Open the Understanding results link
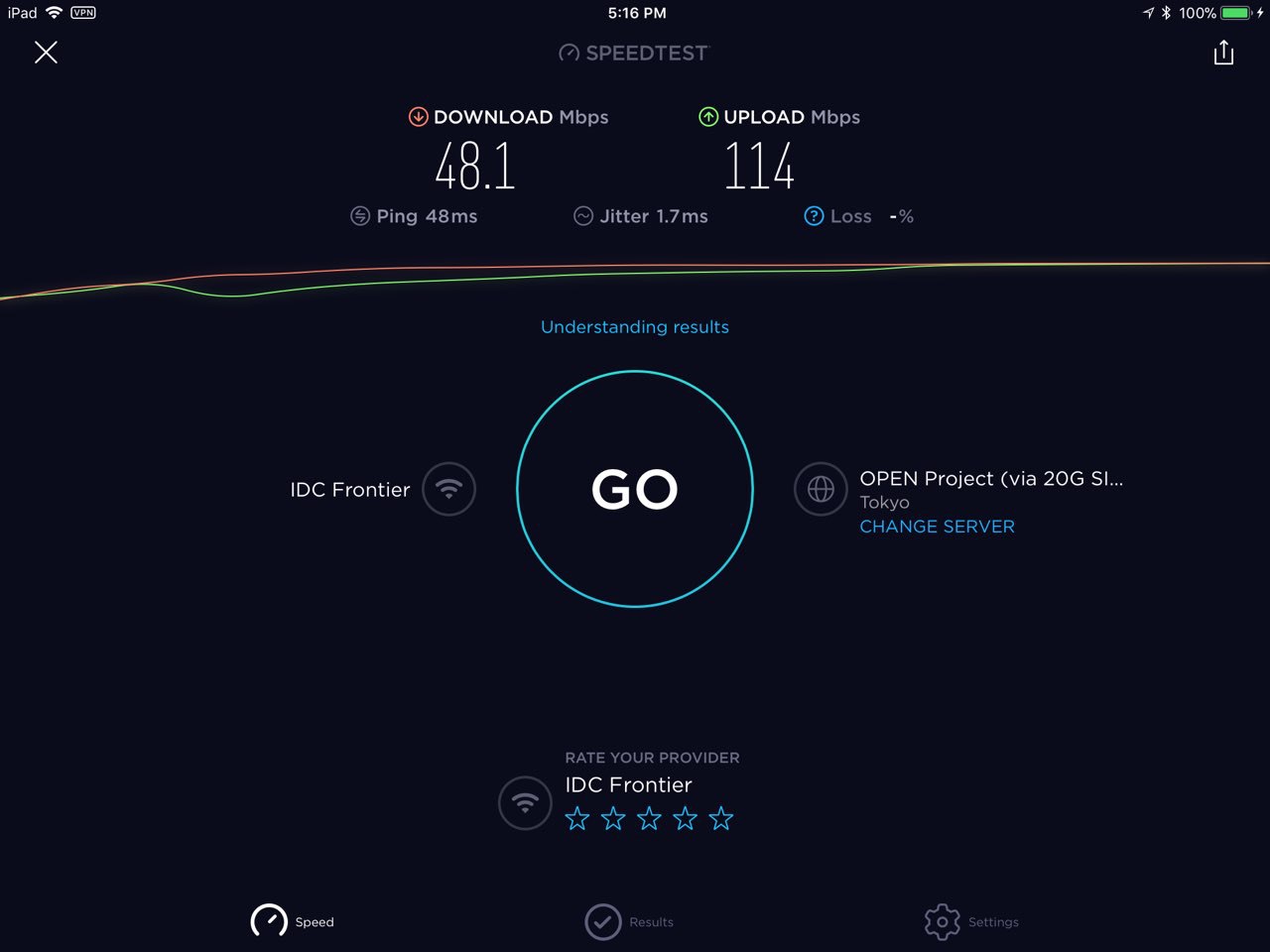1270x952 pixels. tap(635, 327)
